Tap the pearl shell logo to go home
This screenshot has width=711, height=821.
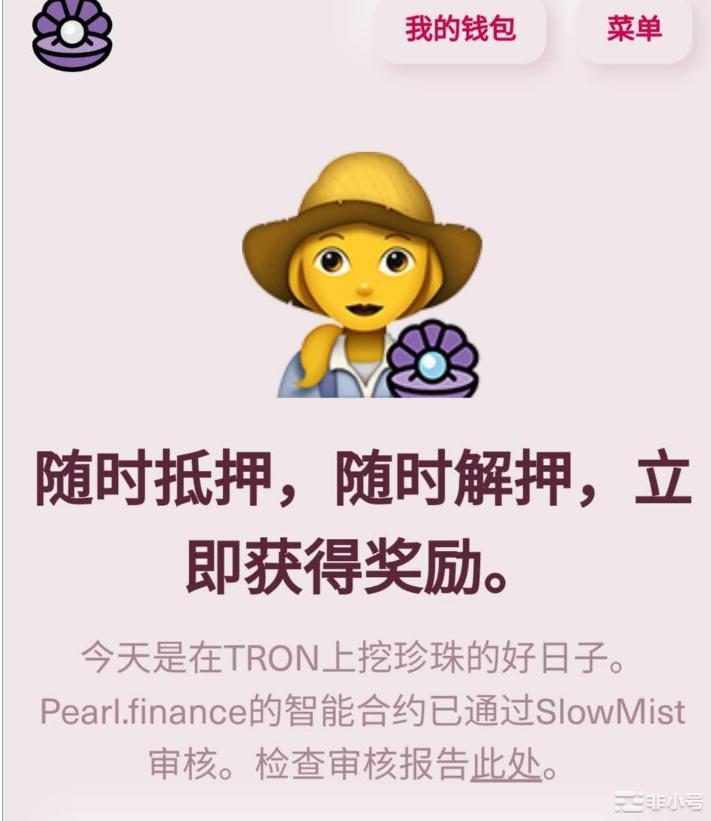click(x=72, y=35)
